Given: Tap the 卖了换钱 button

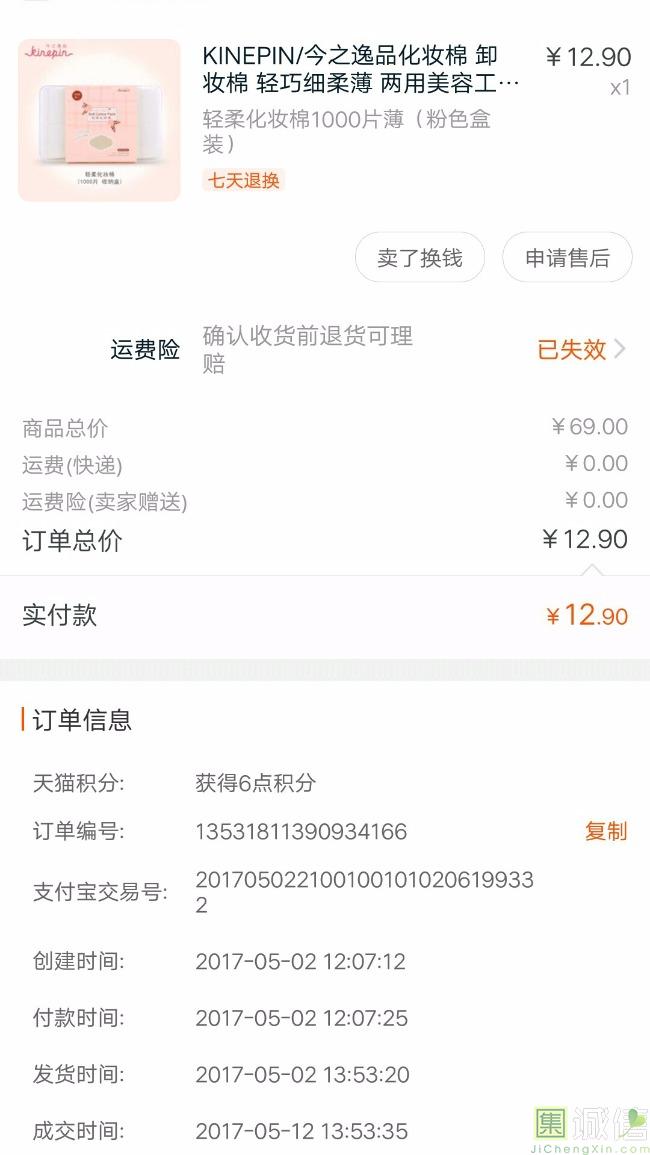Looking at the screenshot, I should point(420,258).
